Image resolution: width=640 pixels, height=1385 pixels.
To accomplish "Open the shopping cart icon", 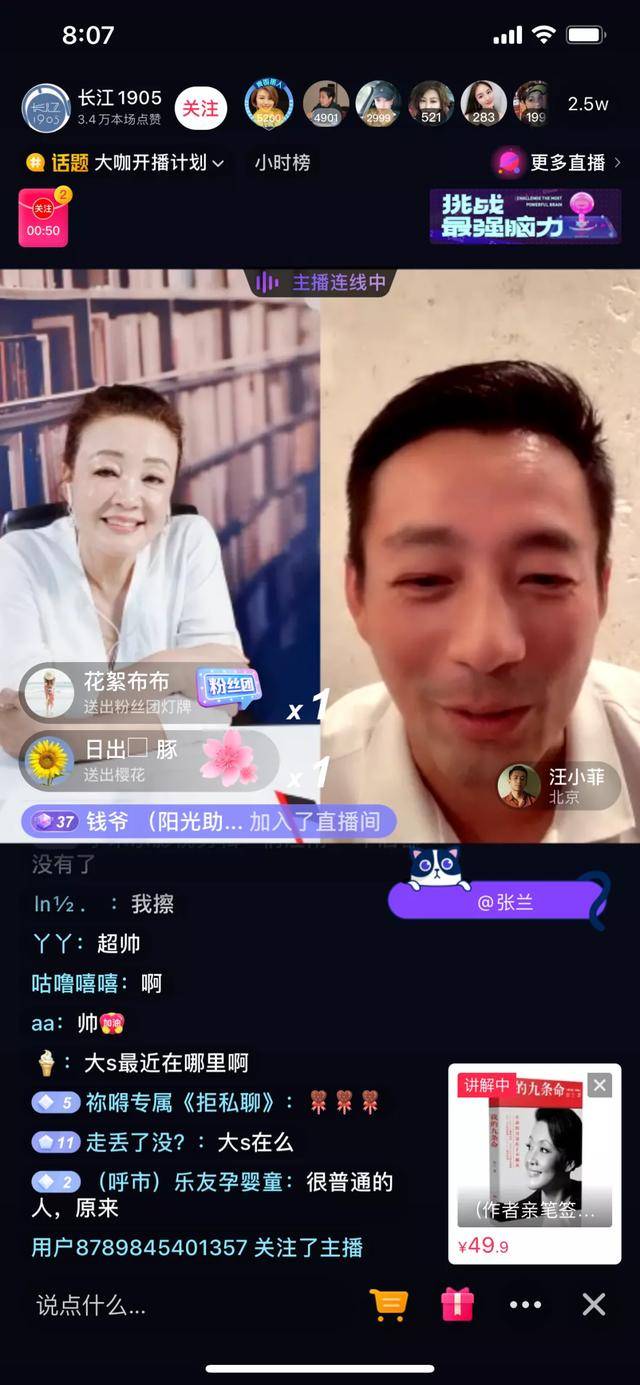I will coord(388,1304).
